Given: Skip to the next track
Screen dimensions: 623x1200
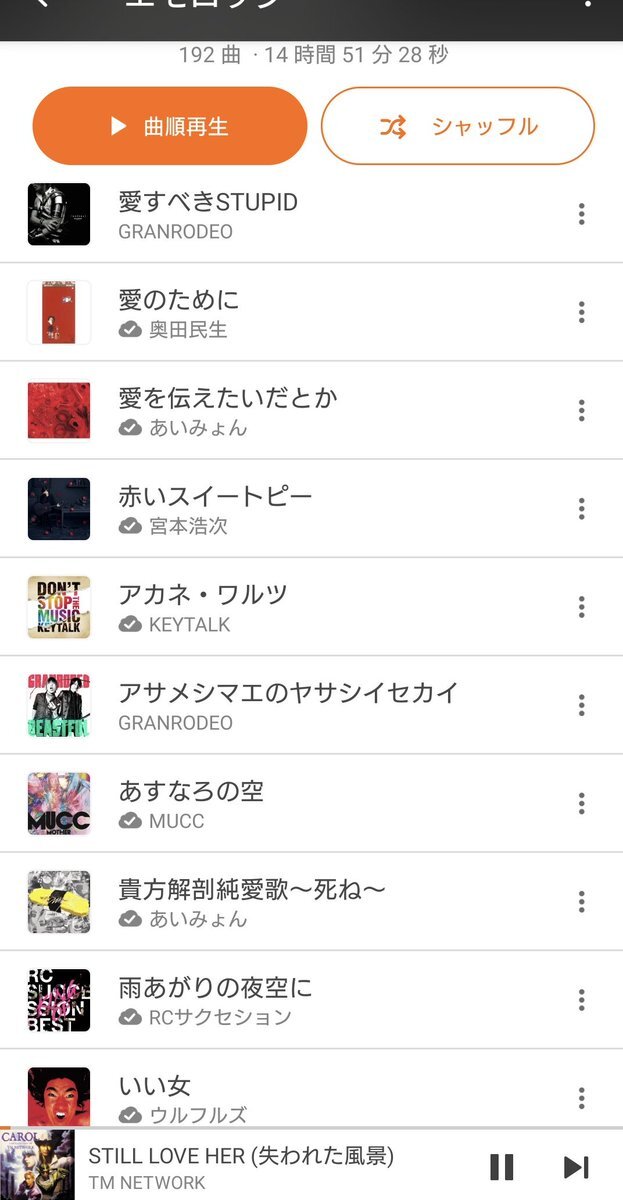Looking at the screenshot, I should point(576,1166).
